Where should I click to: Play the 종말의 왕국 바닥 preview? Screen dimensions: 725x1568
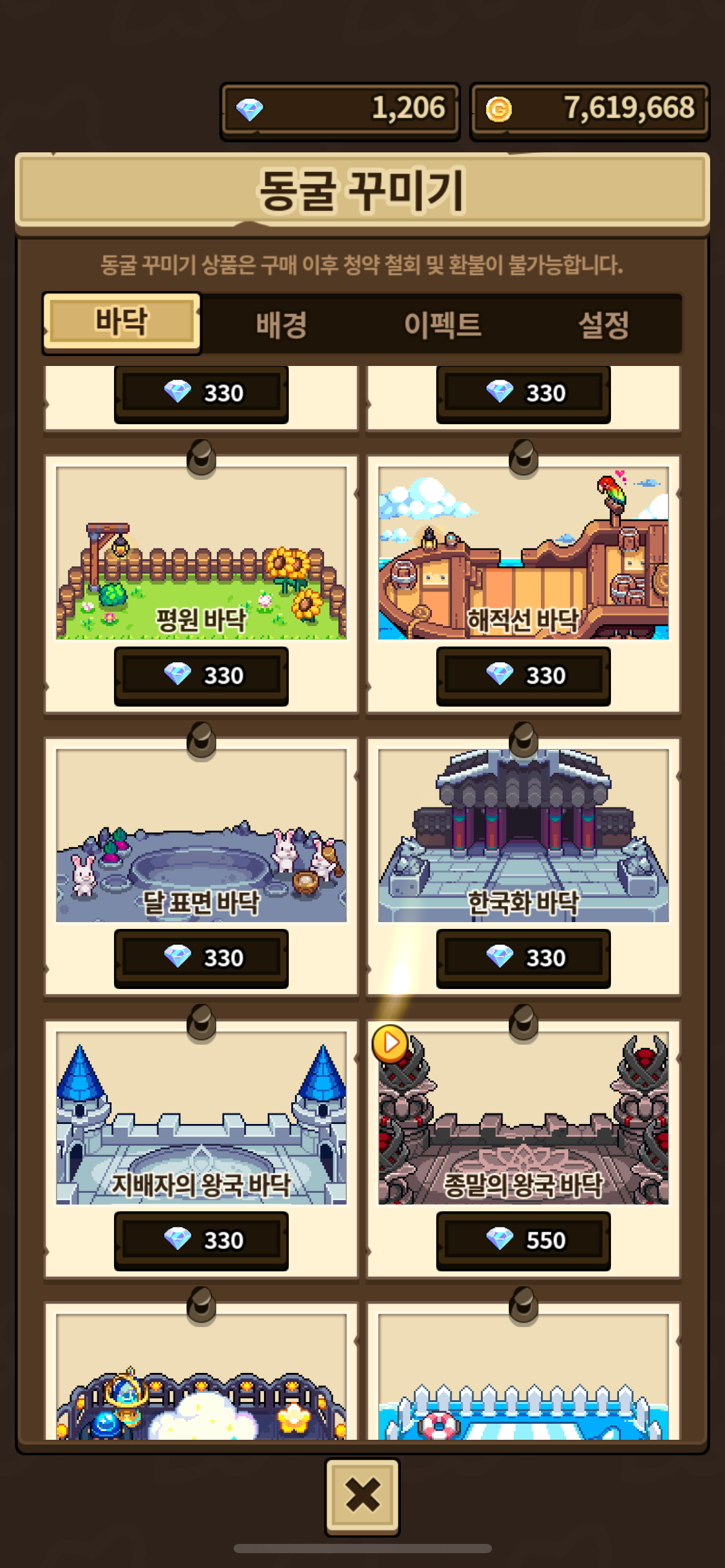click(x=390, y=1043)
